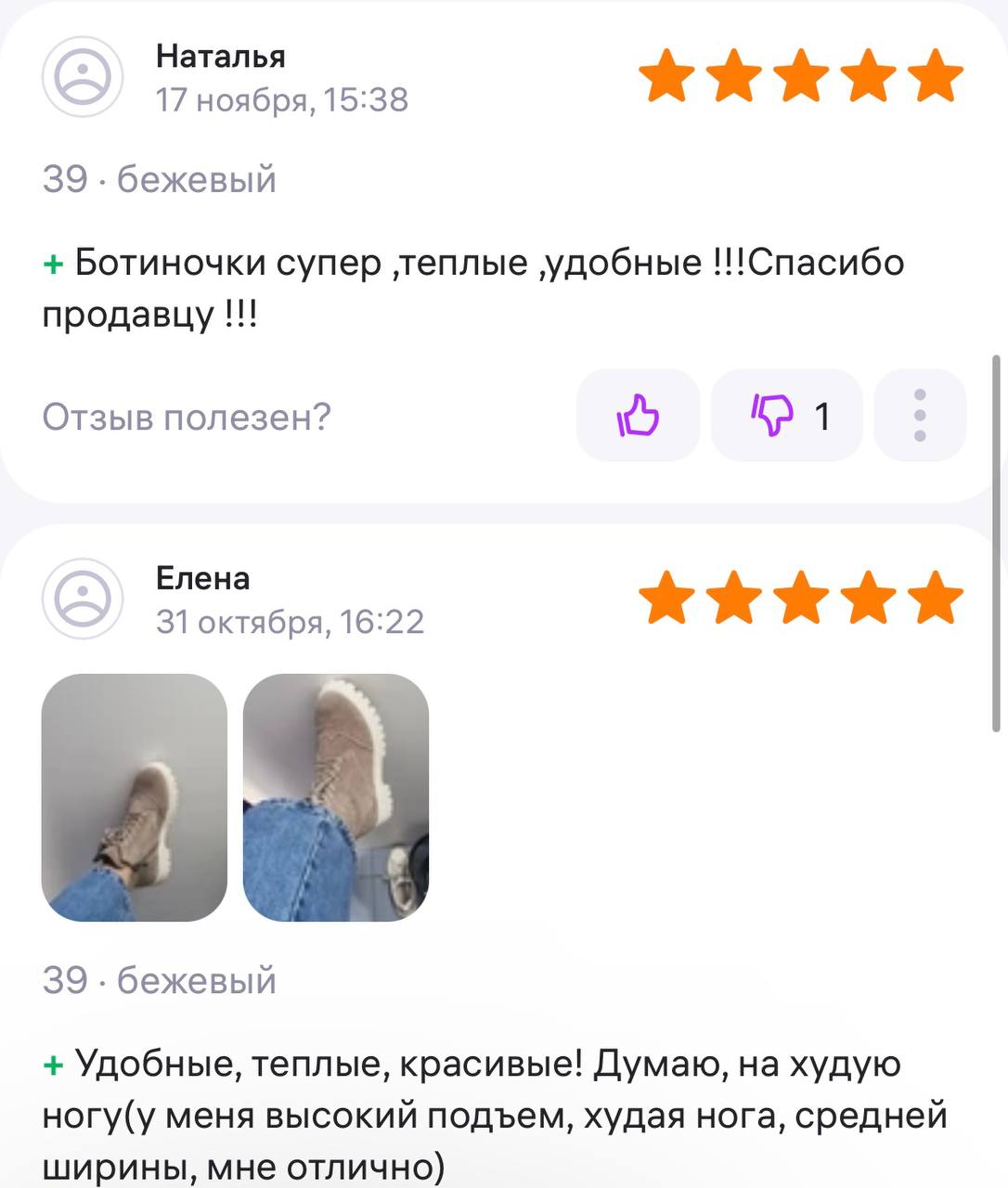The width and height of the screenshot is (1008, 1188).
Task: Mark Наталья's review as helpful
Action: (638, 416)
